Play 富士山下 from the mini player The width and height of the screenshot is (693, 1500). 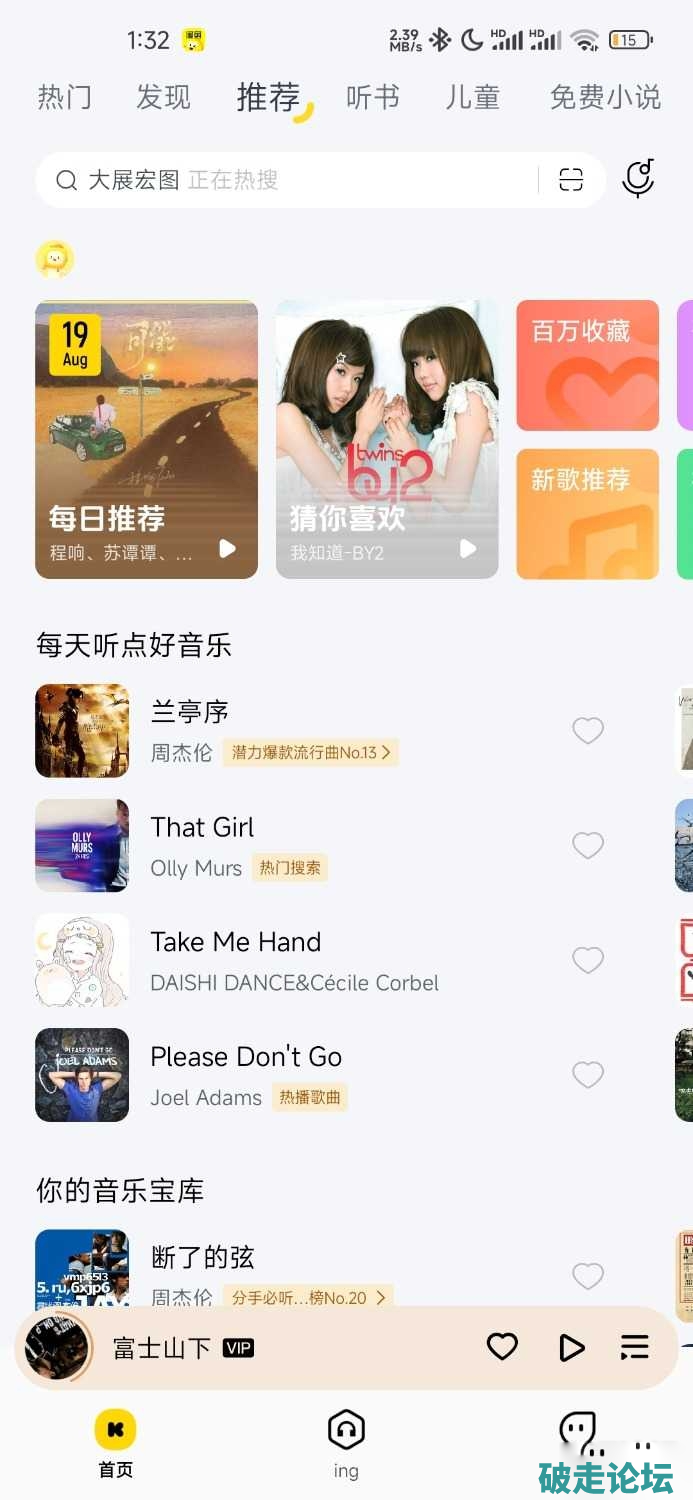click(x=570, y=1347)
